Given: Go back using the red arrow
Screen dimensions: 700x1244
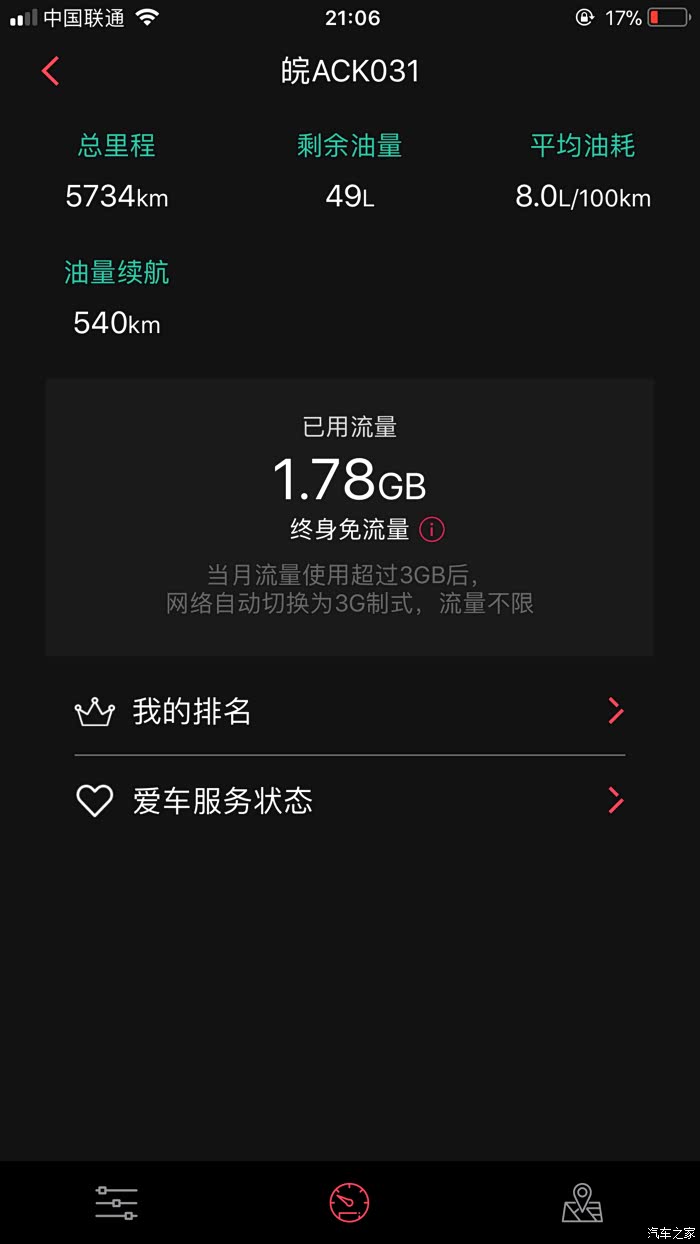Looking at the screenshot, I should [51, 71].
